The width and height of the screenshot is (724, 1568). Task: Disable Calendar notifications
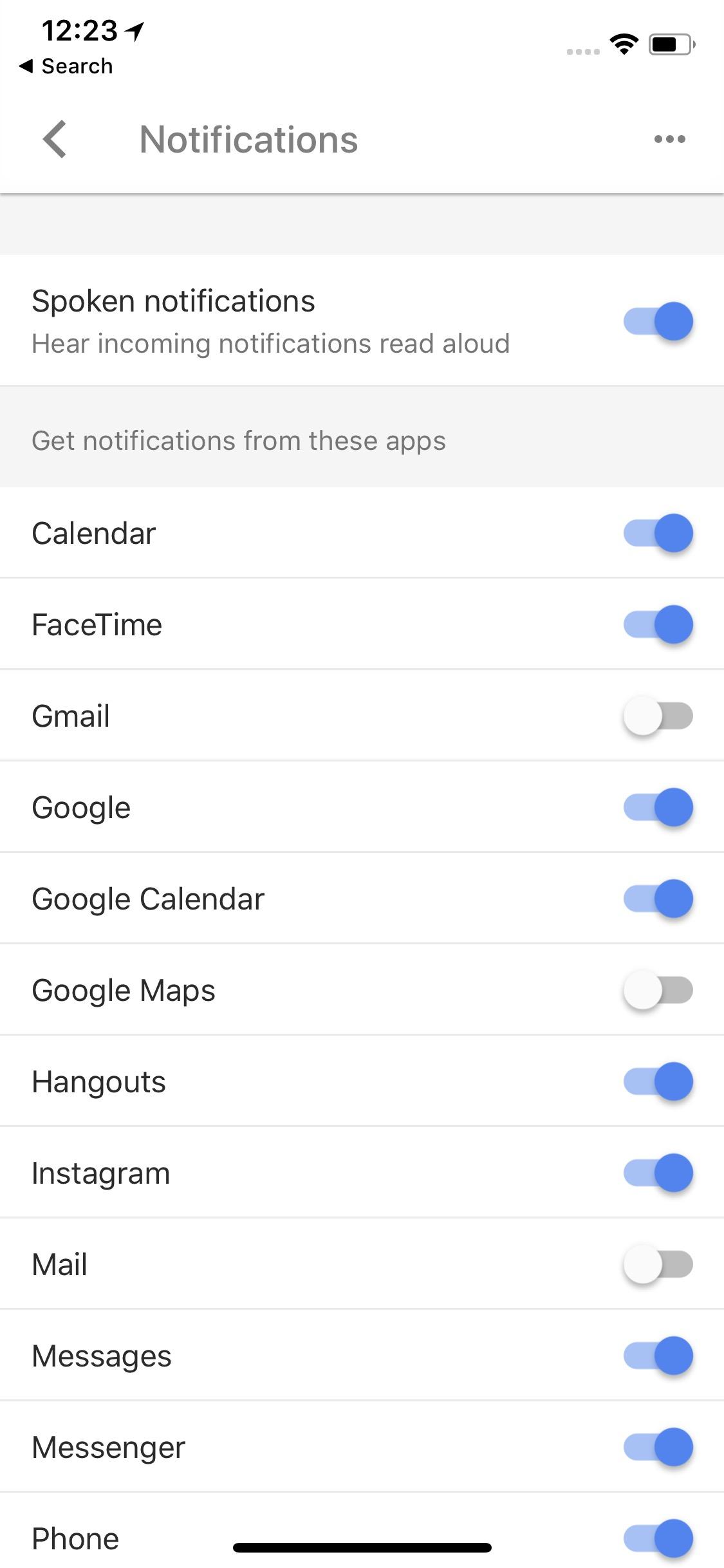tap(658, 533)
